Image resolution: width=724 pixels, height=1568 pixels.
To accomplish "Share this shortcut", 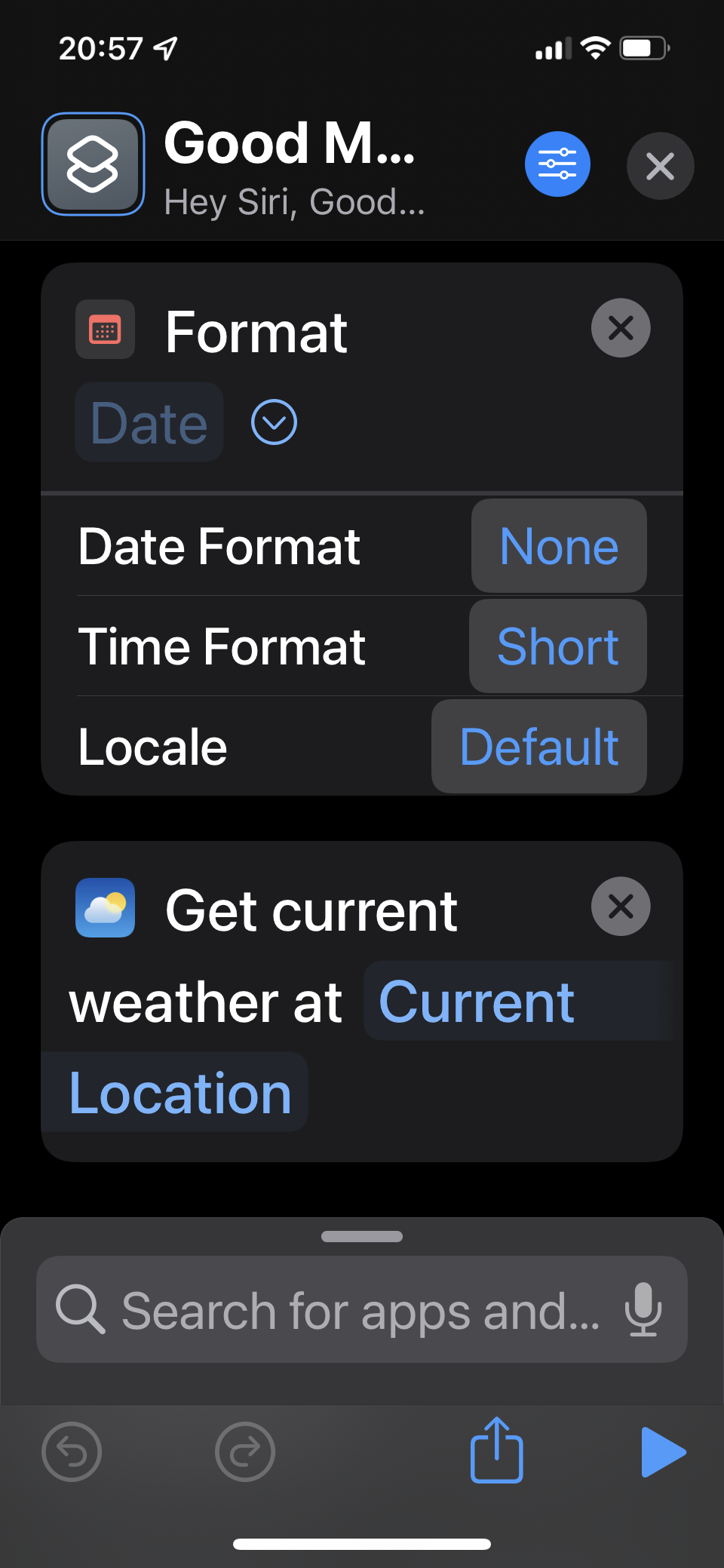I will point(496,1450).
